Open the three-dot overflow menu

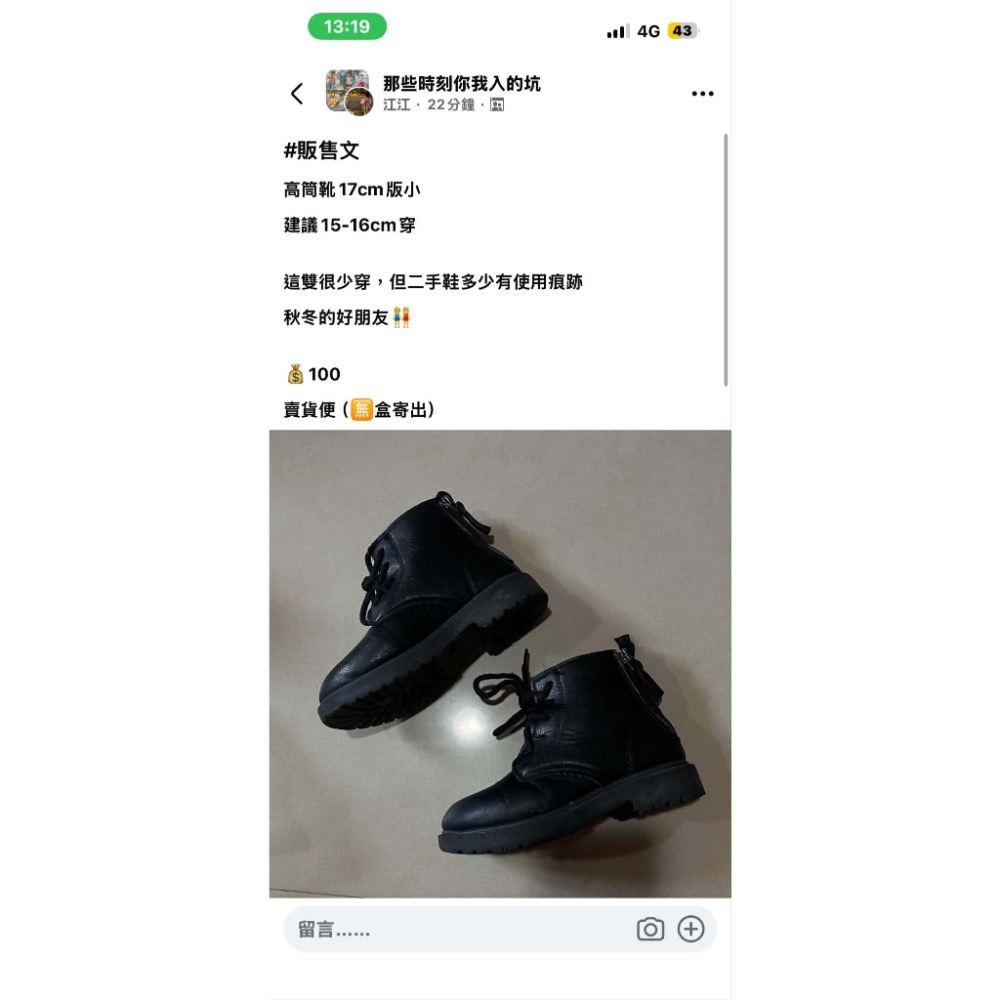point(702,94)
